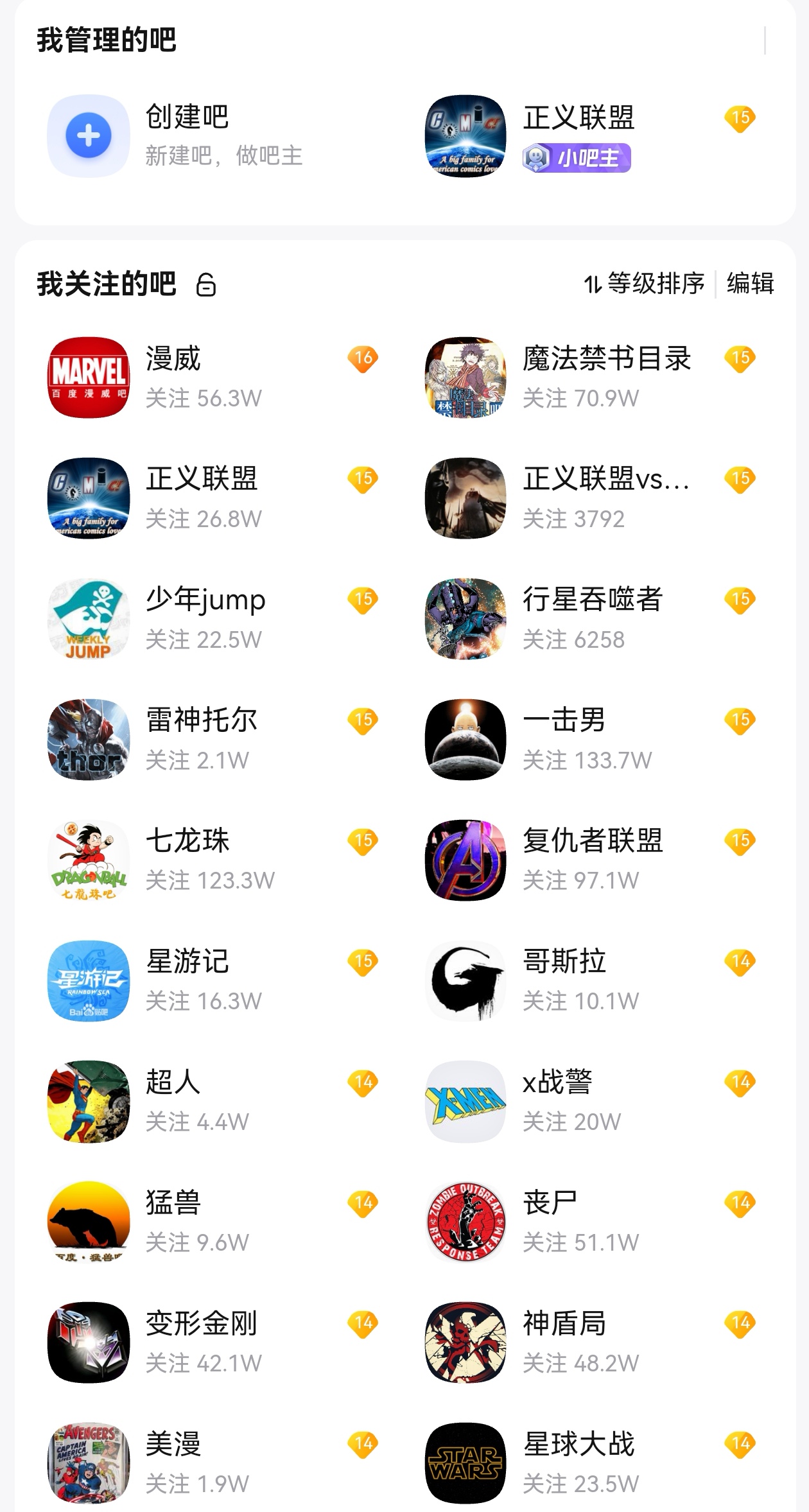Image resolution: width=809 pixels, height=1512 pixels.
Task: Open the 雷神托尔 bar
Action: (x=202, y=739)
